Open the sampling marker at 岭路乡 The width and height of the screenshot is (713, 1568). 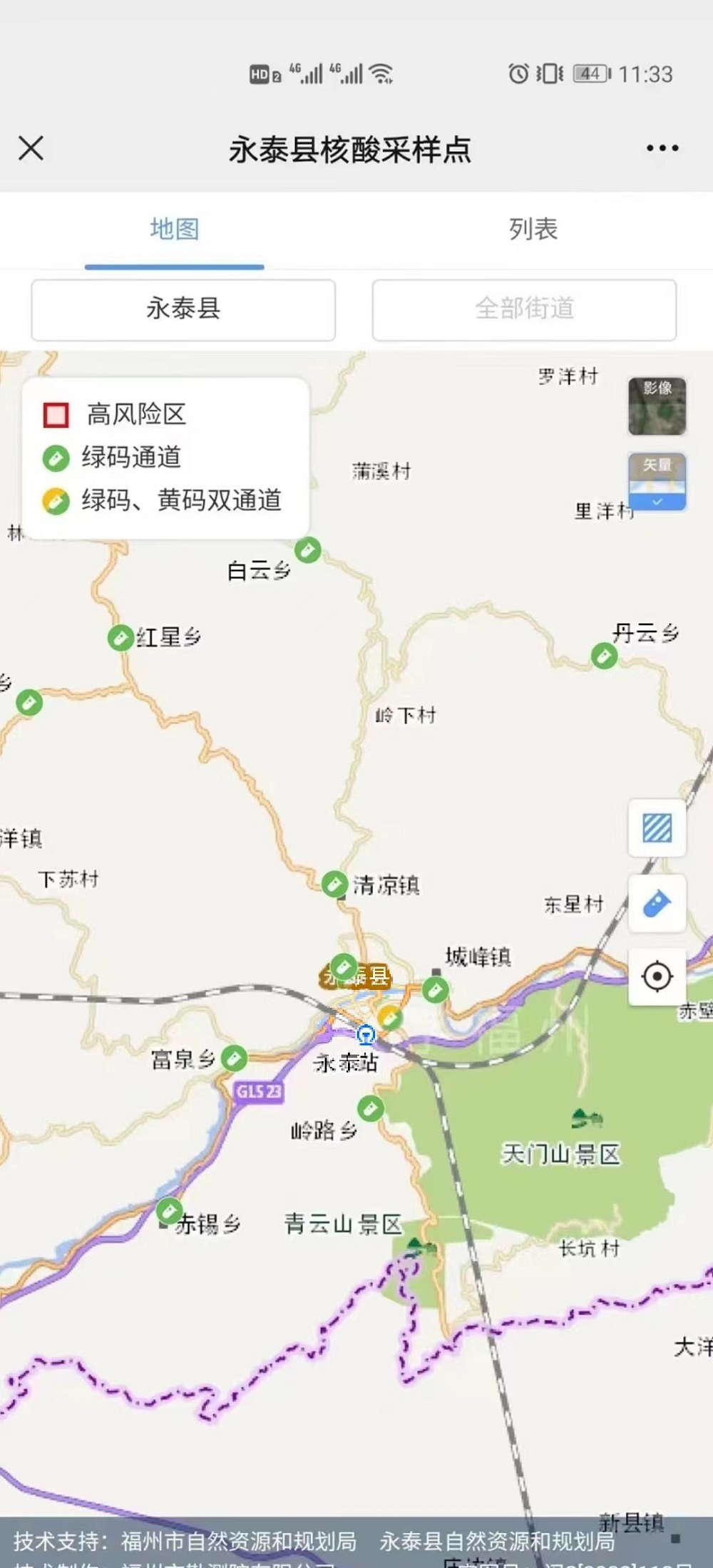370,1108
